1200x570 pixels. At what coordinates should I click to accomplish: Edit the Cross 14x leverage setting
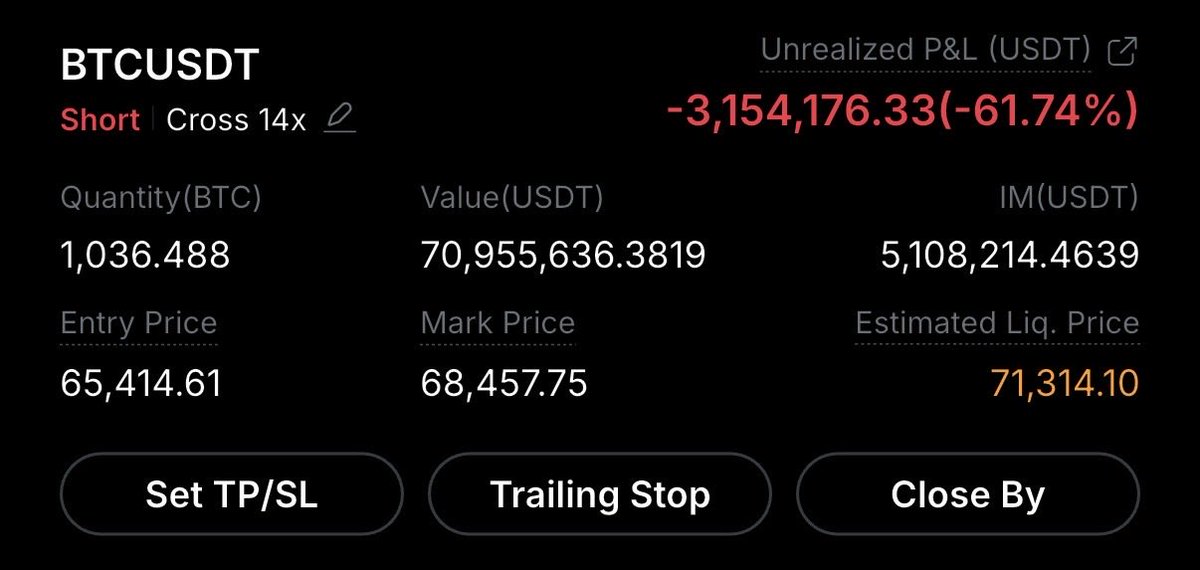[x=340, y=120]
